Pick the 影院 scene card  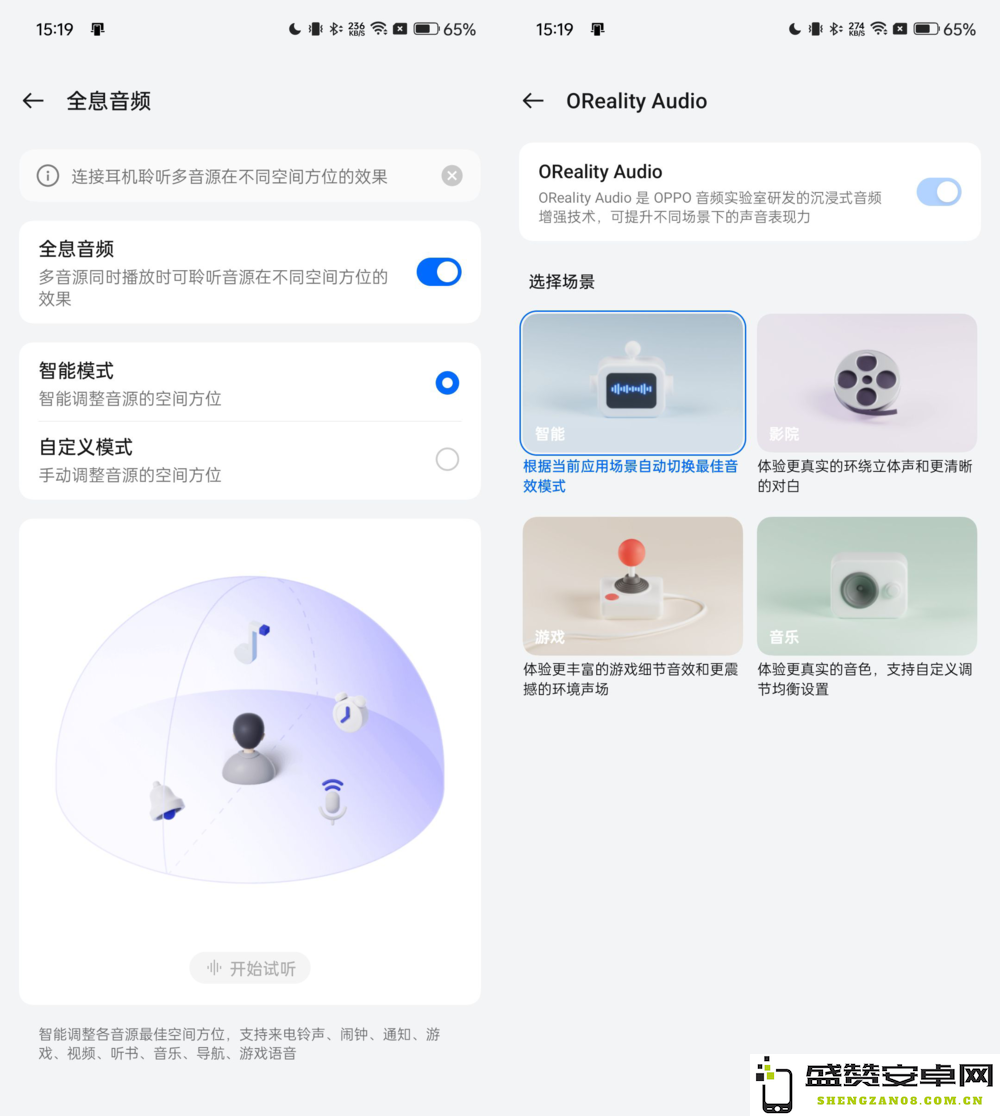point(866,383)
